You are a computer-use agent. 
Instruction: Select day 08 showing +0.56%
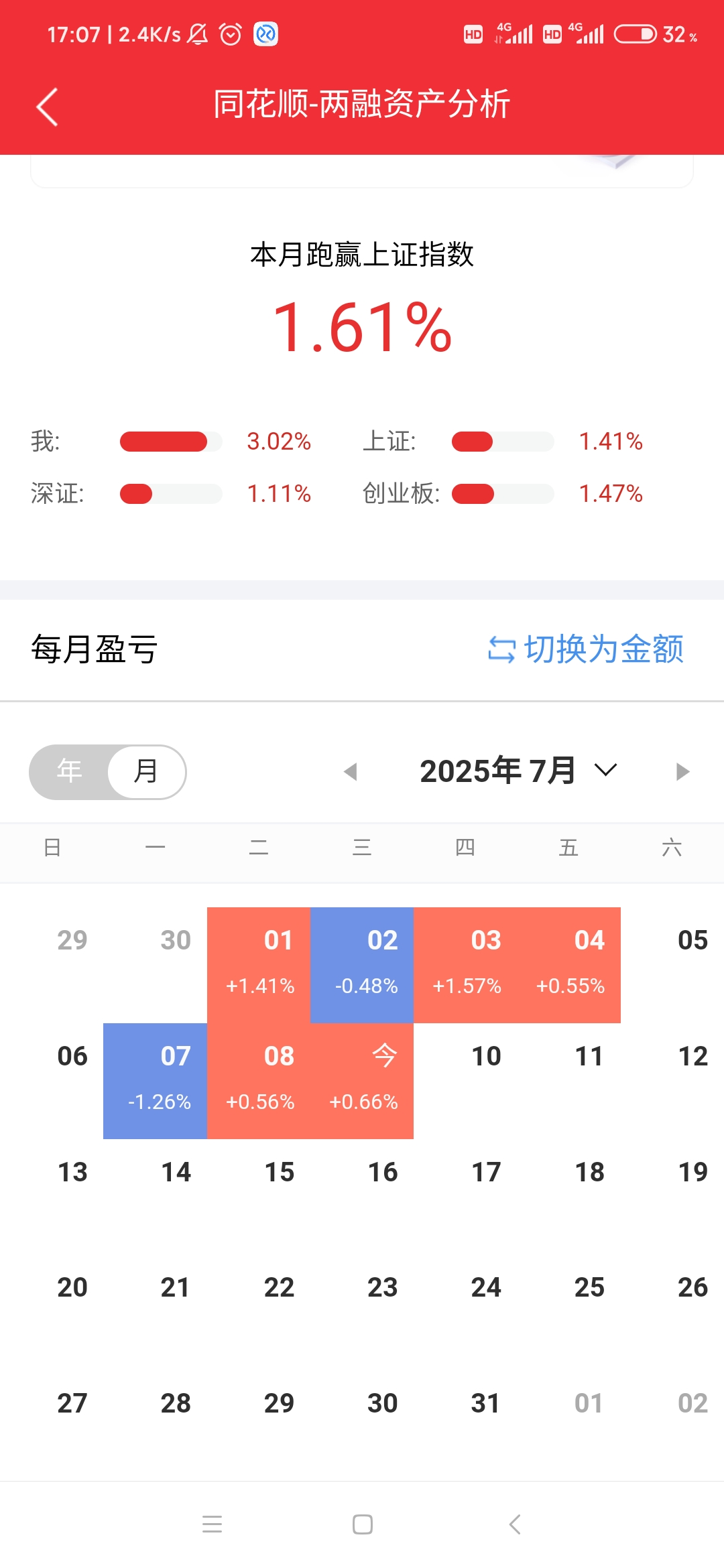point(259,1080)
